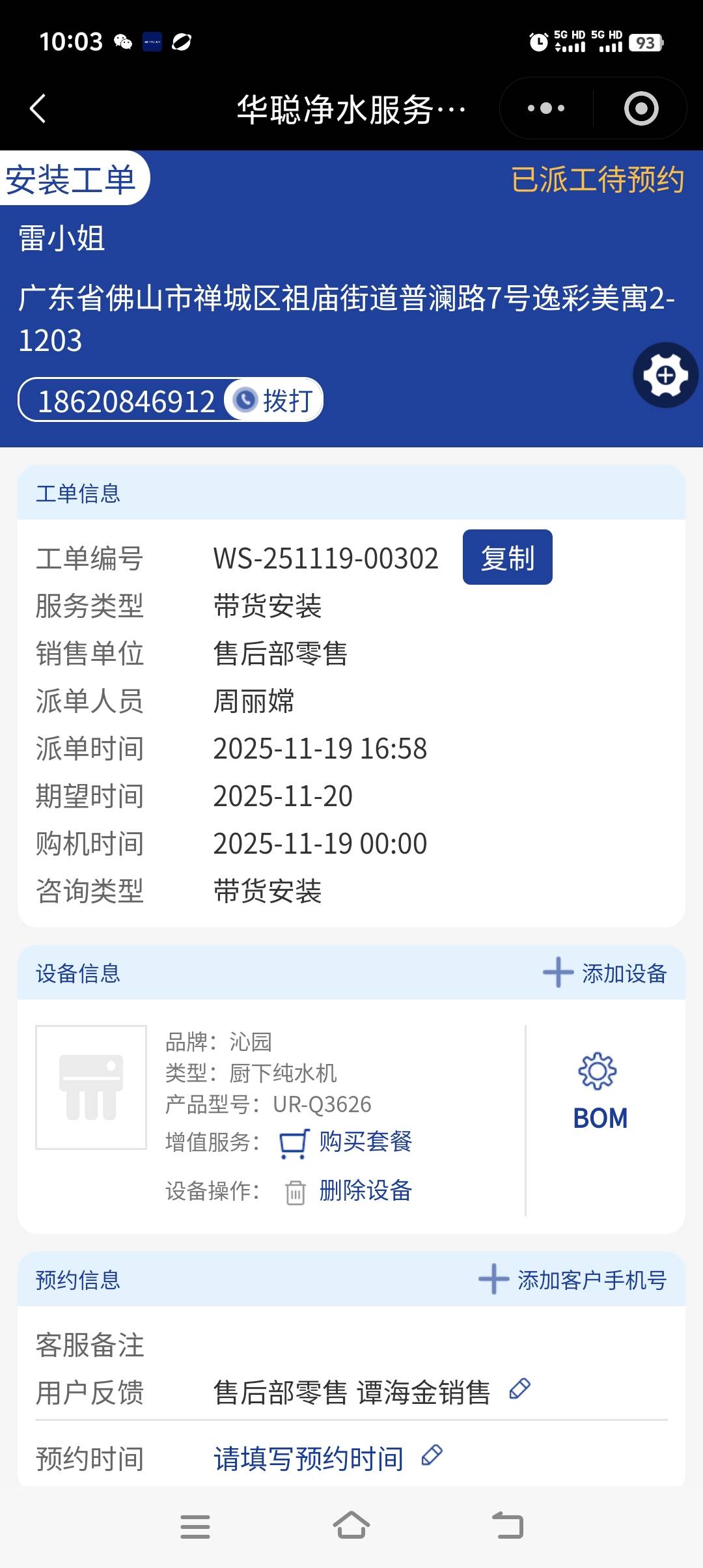Open the mini program more options menu

[545, 108]
